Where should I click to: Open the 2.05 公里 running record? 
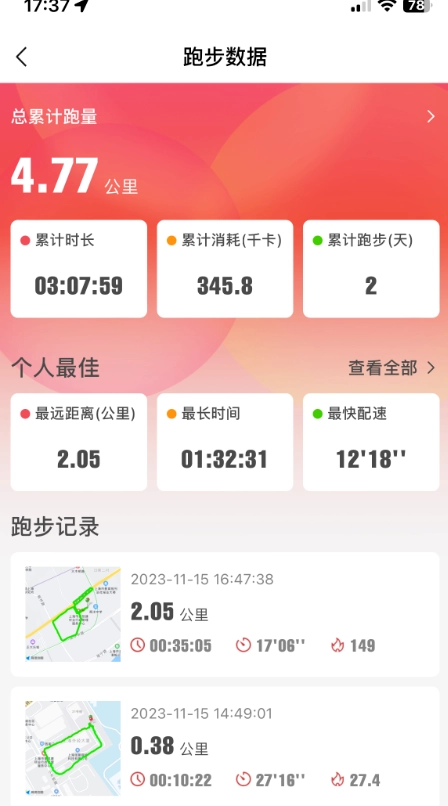[x=225, y=614]
